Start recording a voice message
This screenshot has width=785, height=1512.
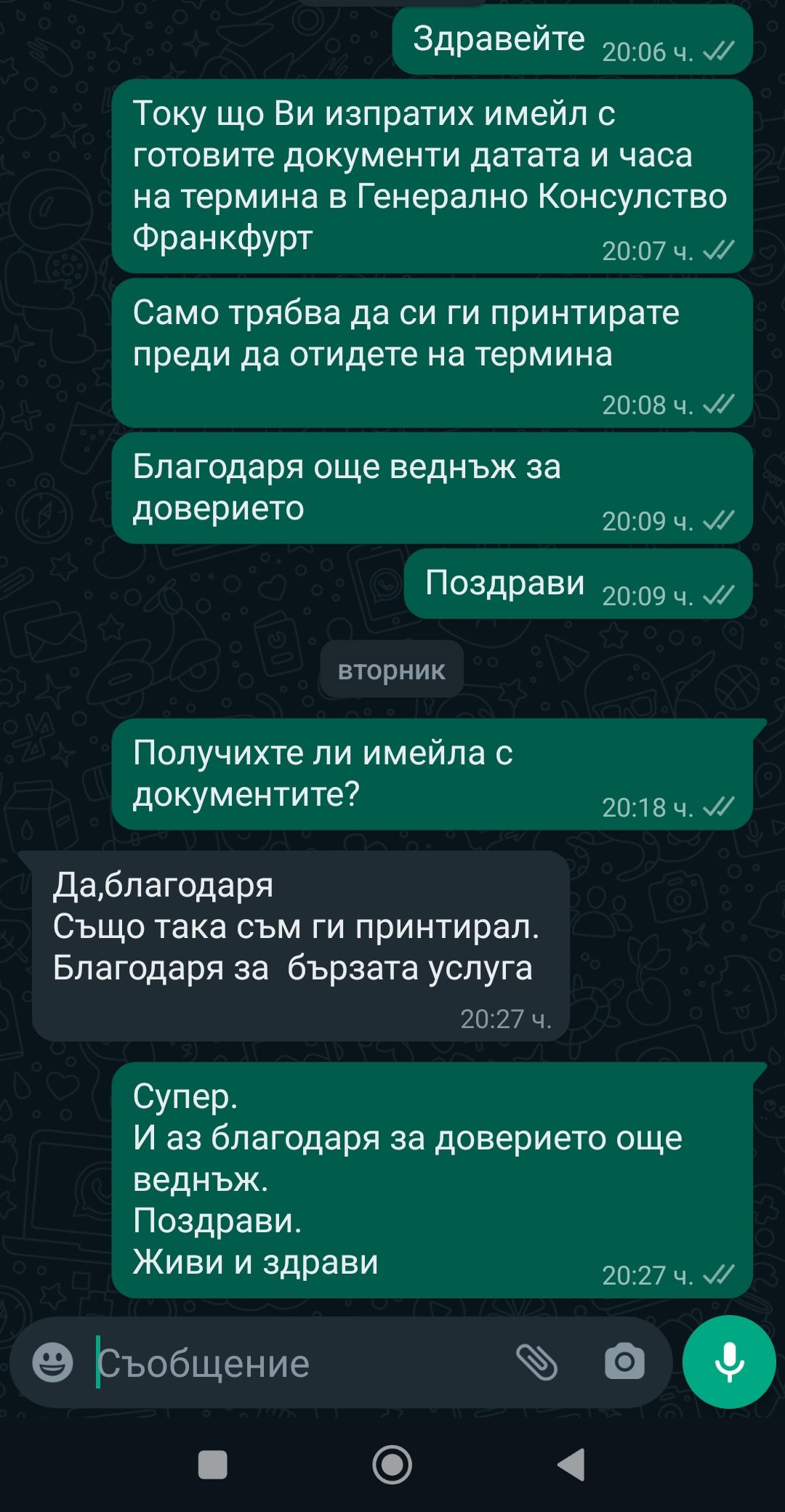click(x=729, y=1362)
